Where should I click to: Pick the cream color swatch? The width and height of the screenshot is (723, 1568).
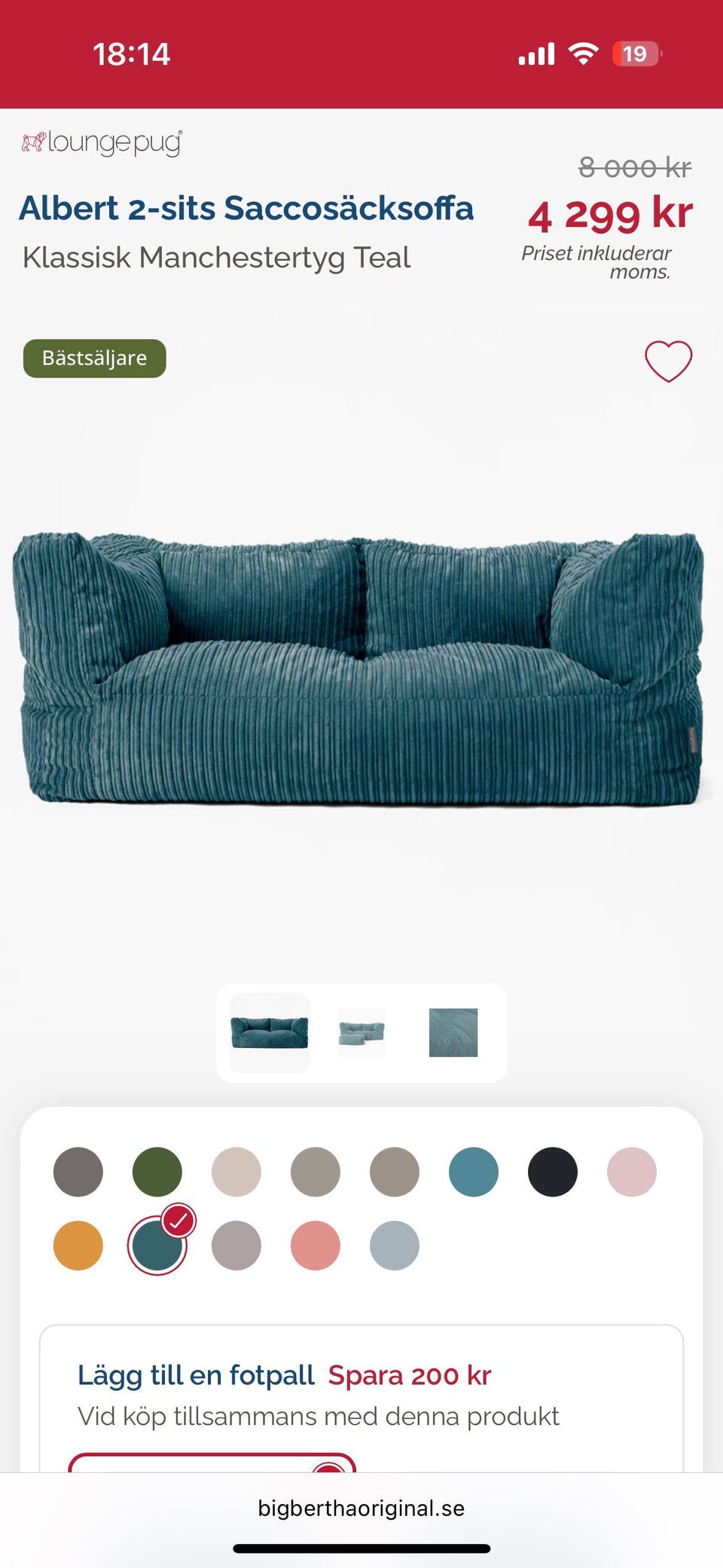pos(236,1172)
